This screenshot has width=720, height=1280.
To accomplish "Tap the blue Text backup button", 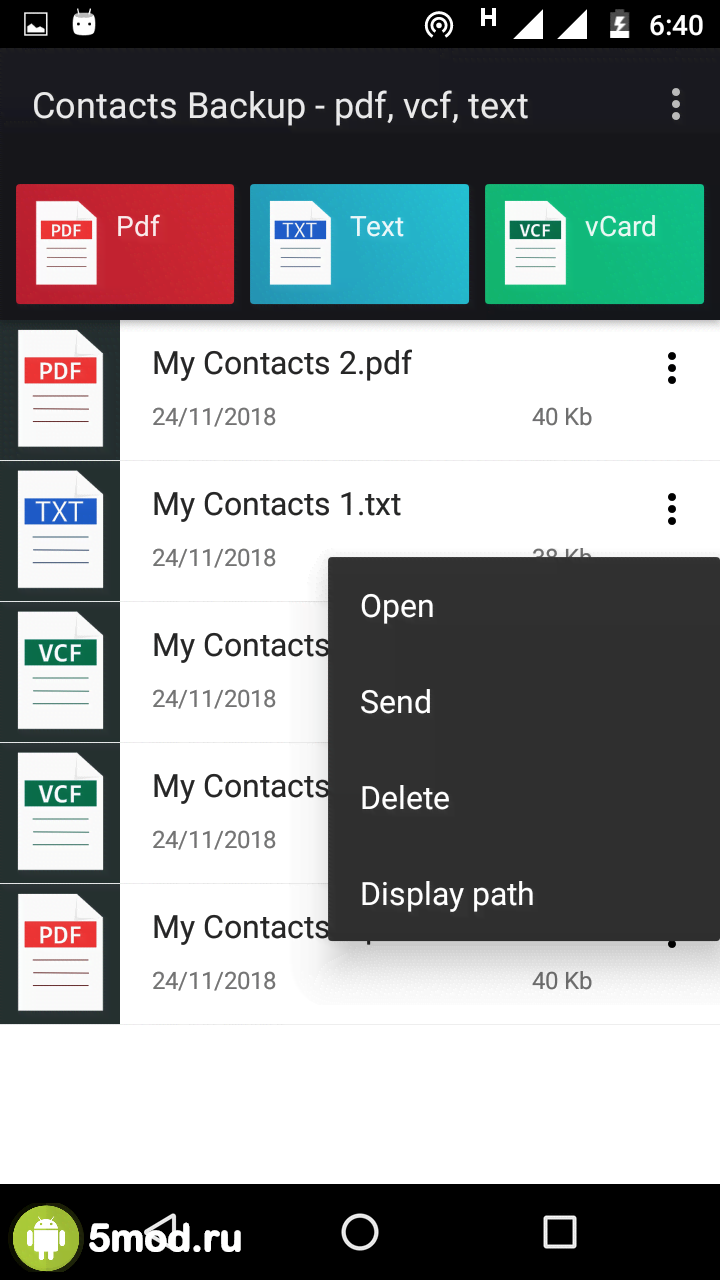I will [359, 243].
